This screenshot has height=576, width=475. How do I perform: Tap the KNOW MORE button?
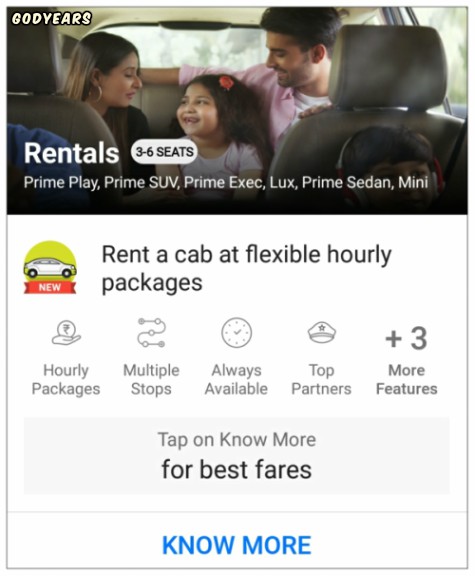[x=237, y=544]
